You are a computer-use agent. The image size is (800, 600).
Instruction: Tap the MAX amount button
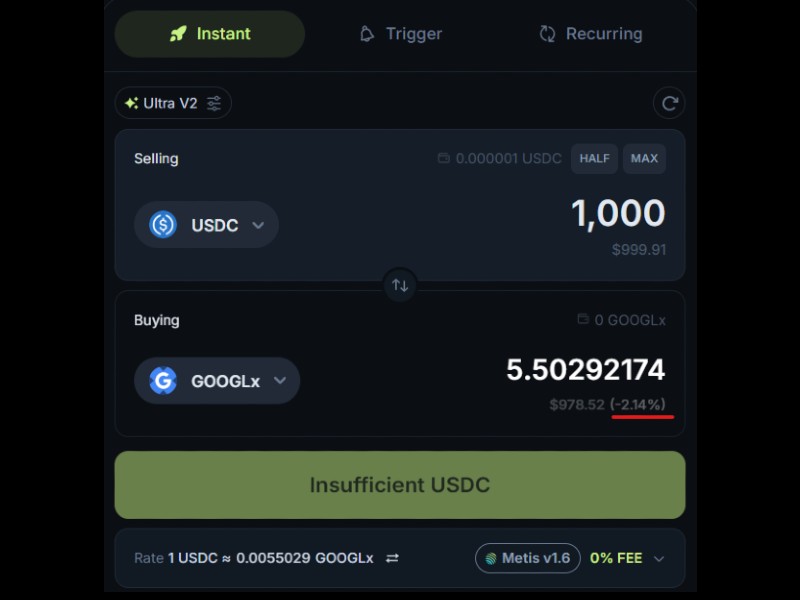pyautogui.click(x=644, y=158)
